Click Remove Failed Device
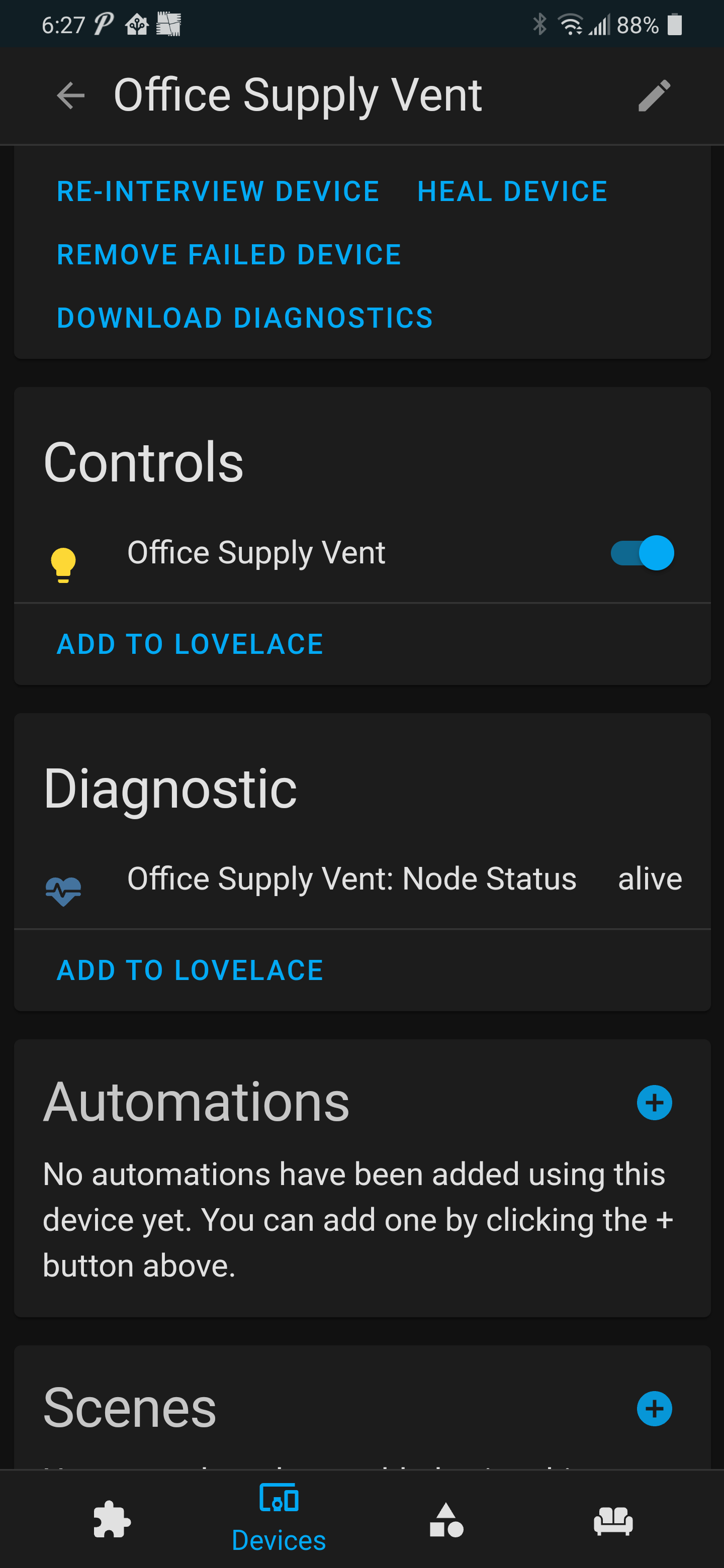Screen dimensions: 724x1568 [x=229, y=254]
